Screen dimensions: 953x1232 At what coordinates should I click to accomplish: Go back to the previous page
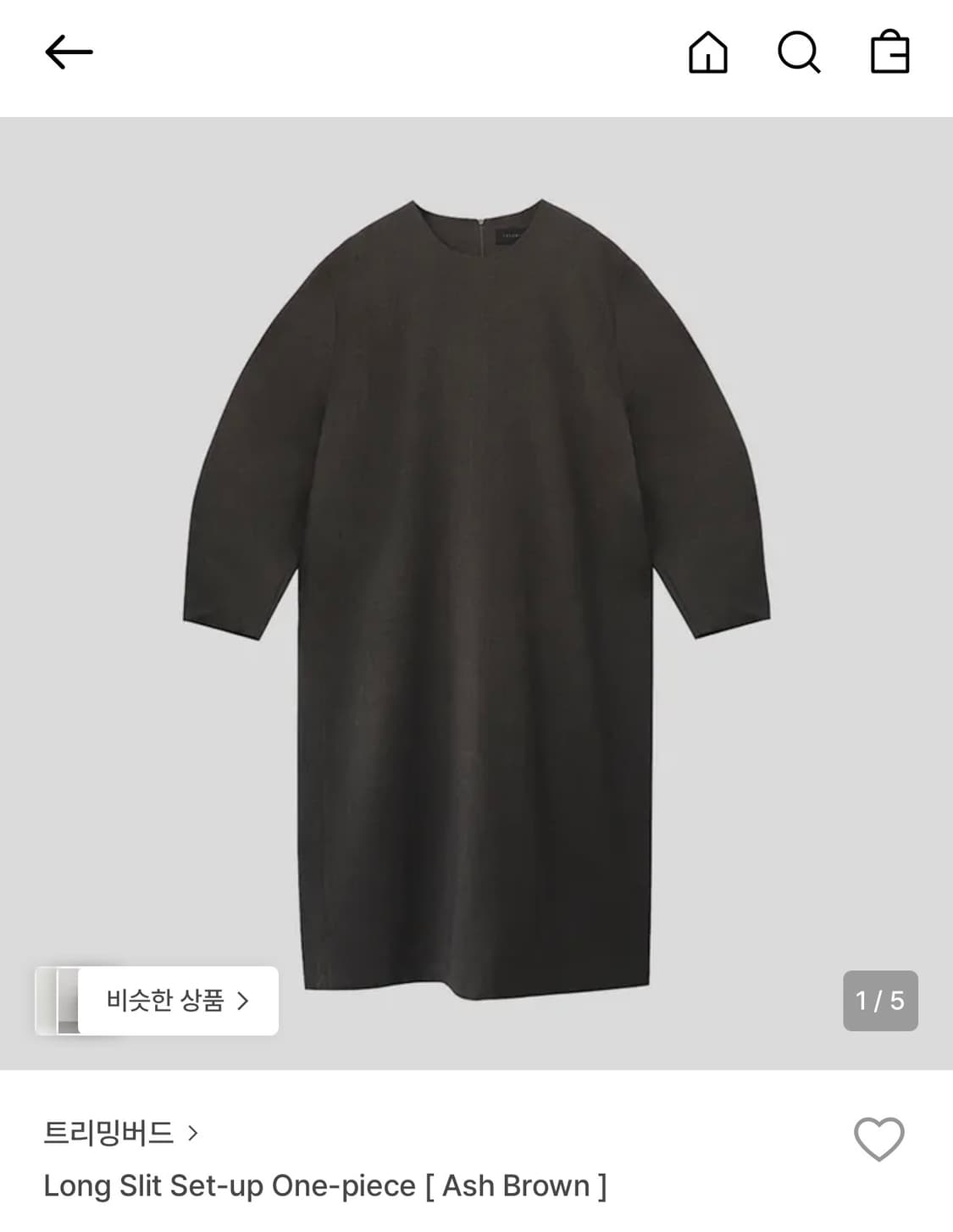[69, 53]
